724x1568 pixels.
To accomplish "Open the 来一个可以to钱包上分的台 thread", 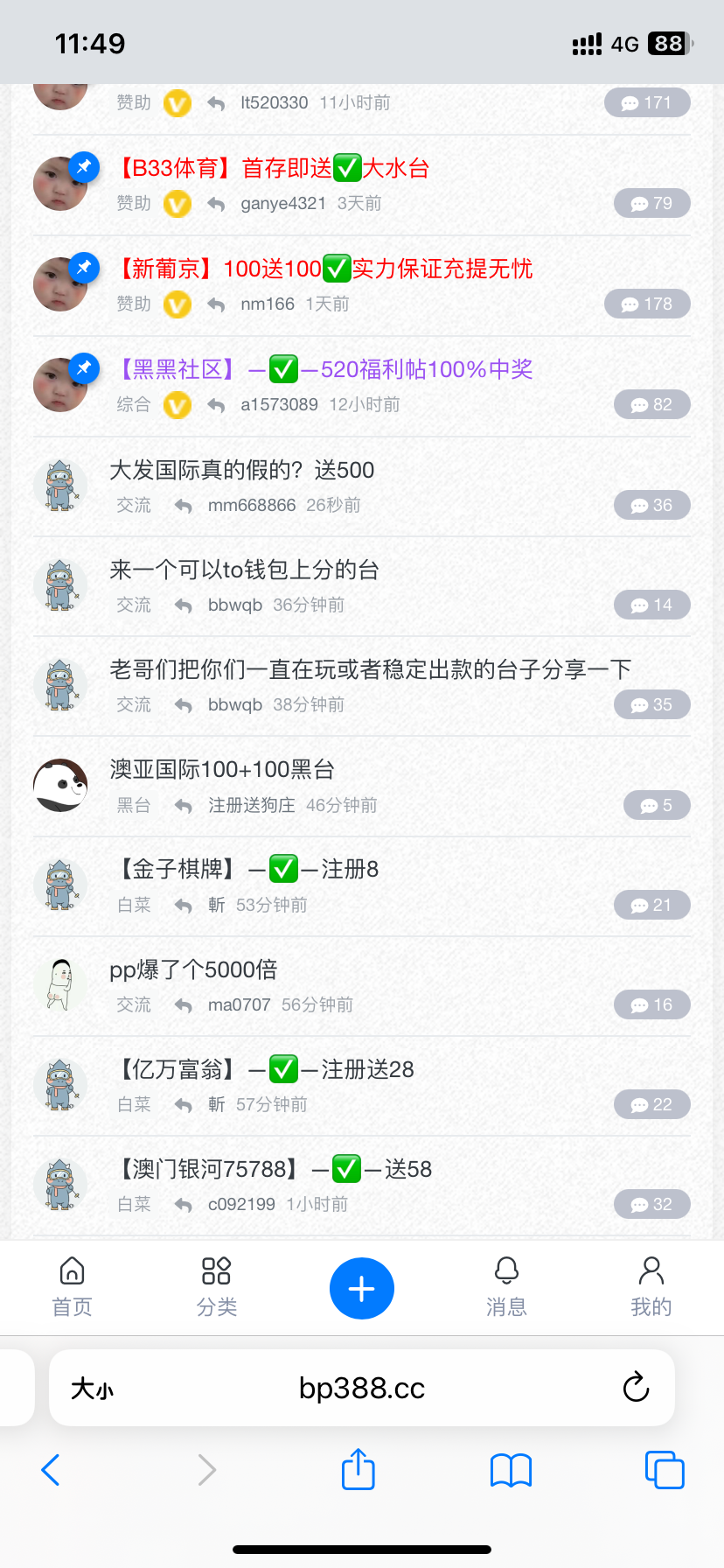I will [x=244, y=570].
